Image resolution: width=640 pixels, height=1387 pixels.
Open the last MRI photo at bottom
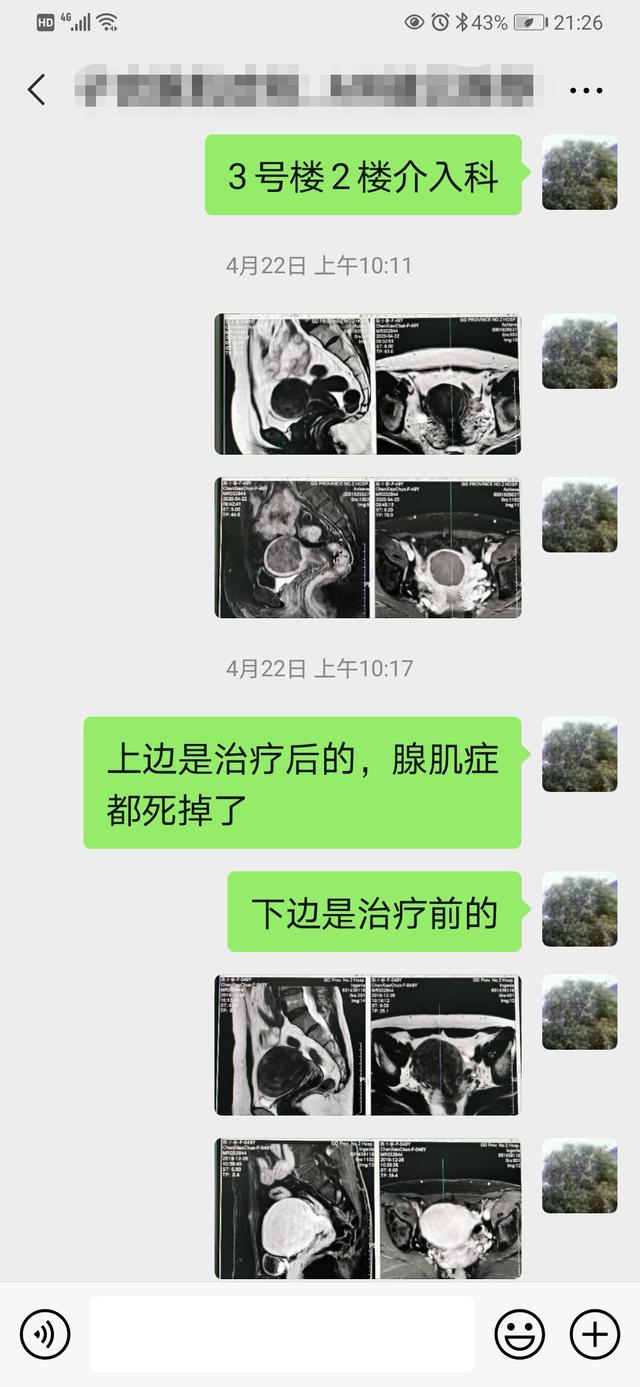coord(368,1208)
